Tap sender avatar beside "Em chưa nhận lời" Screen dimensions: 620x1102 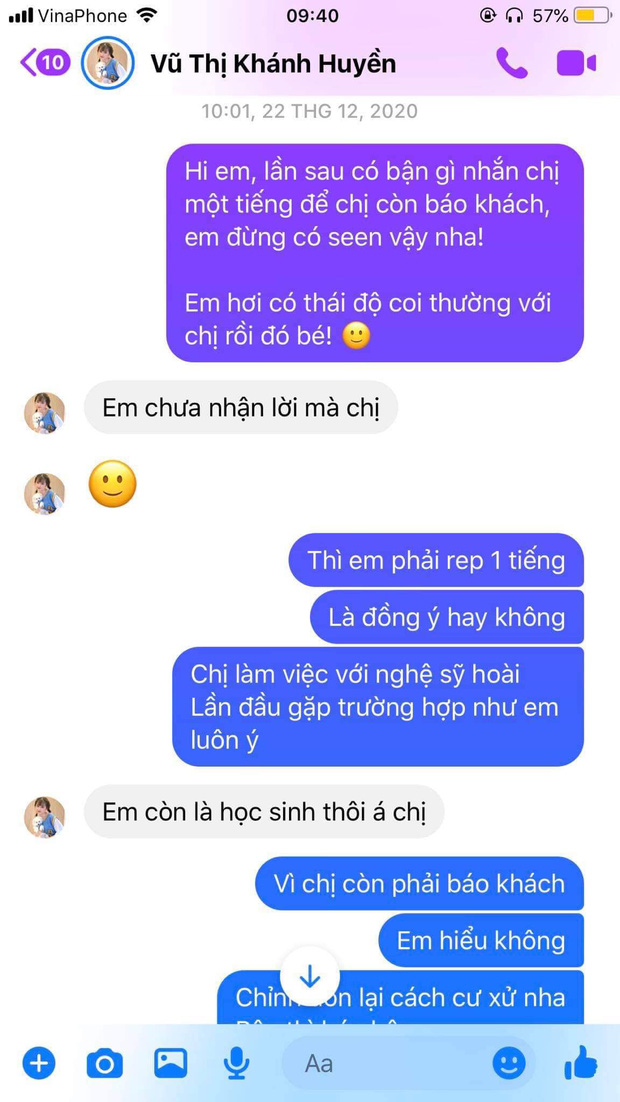[44, 412]
